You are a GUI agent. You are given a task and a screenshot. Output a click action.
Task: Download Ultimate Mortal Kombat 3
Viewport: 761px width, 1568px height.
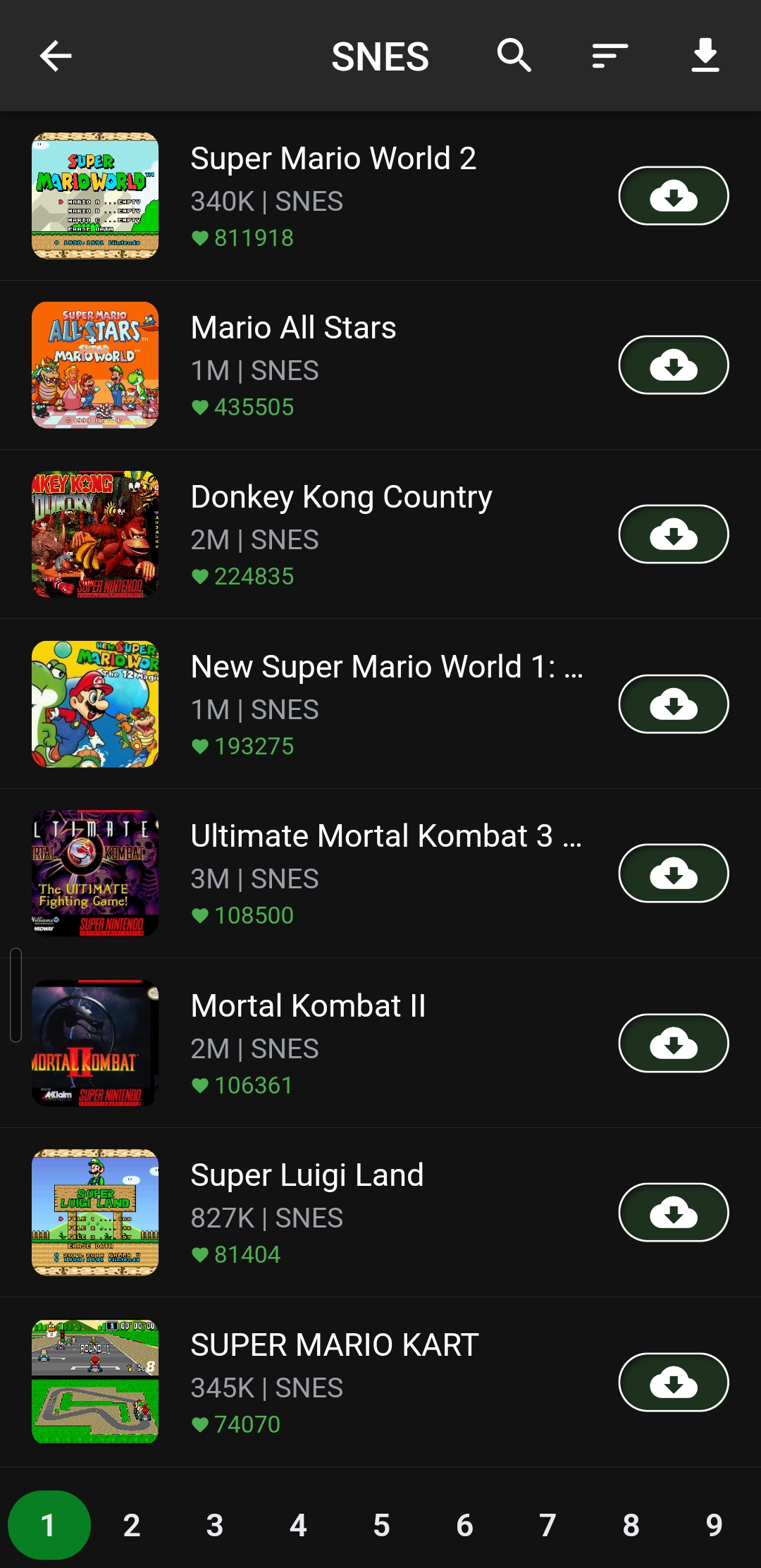[x=674, y=873]
